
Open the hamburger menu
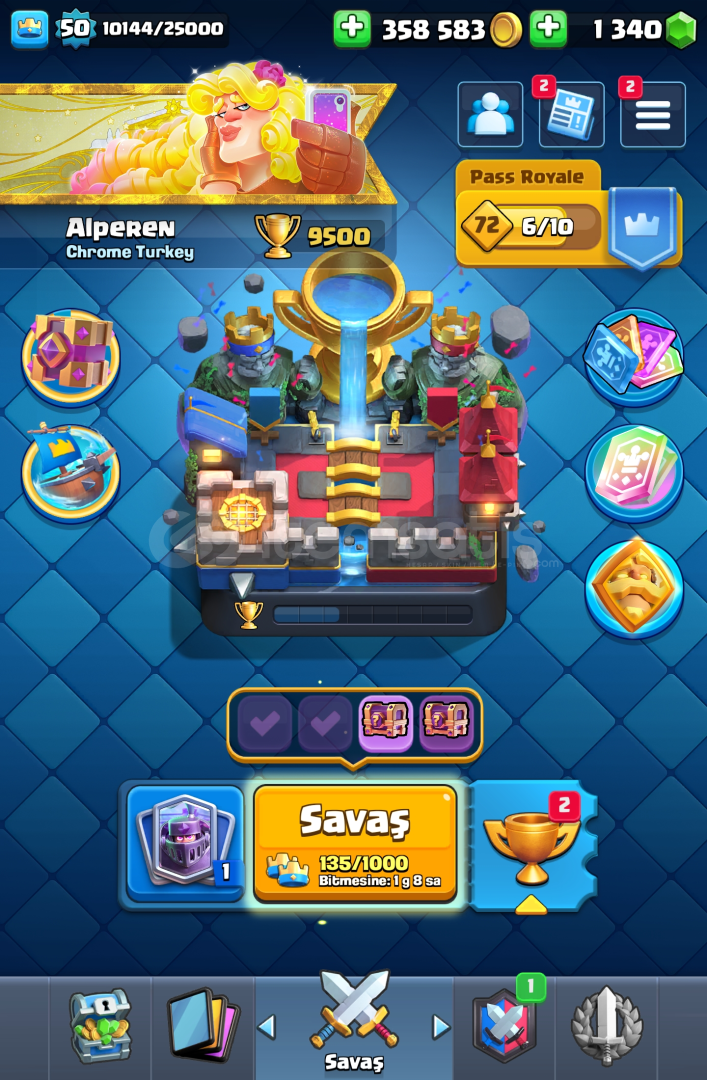[x=652, y=115]
